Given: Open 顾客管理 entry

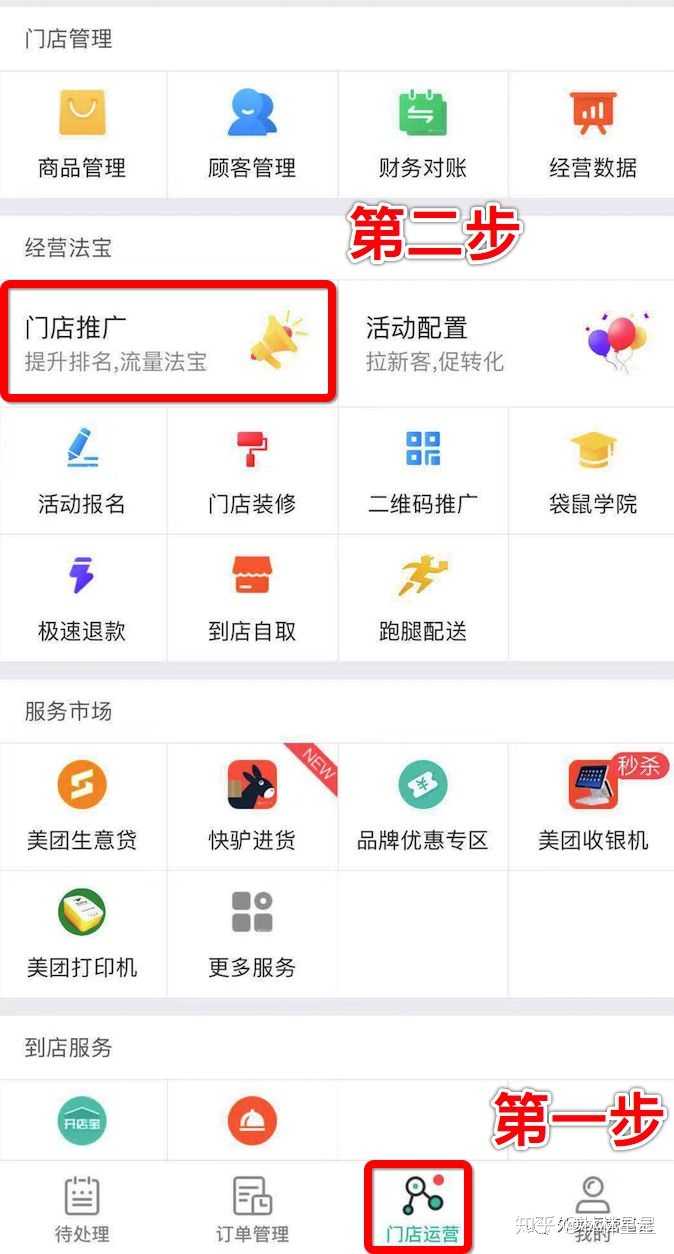Looking at the screenshot, I should [252, 134].
